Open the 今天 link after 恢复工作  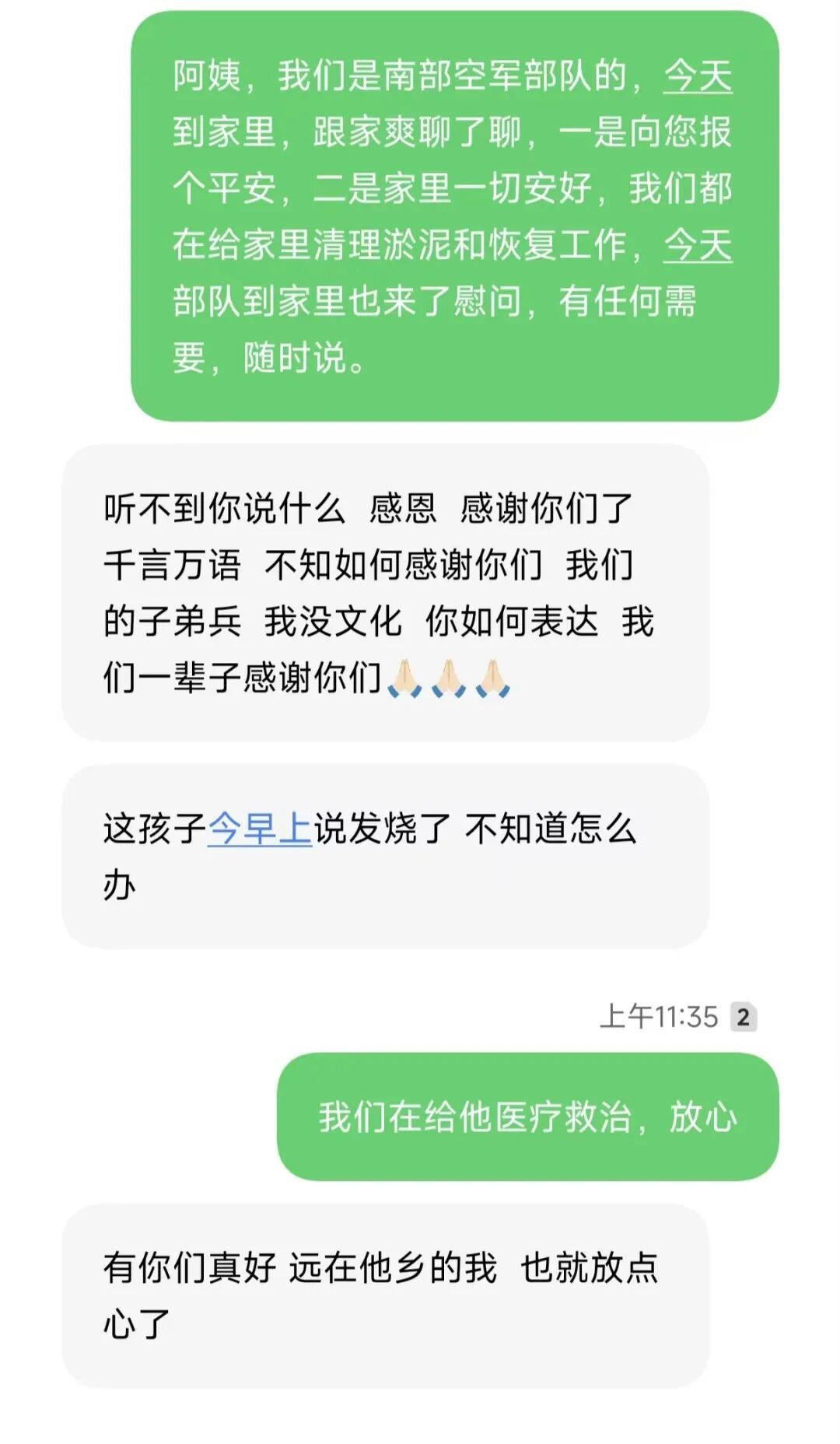coord(698,245)
